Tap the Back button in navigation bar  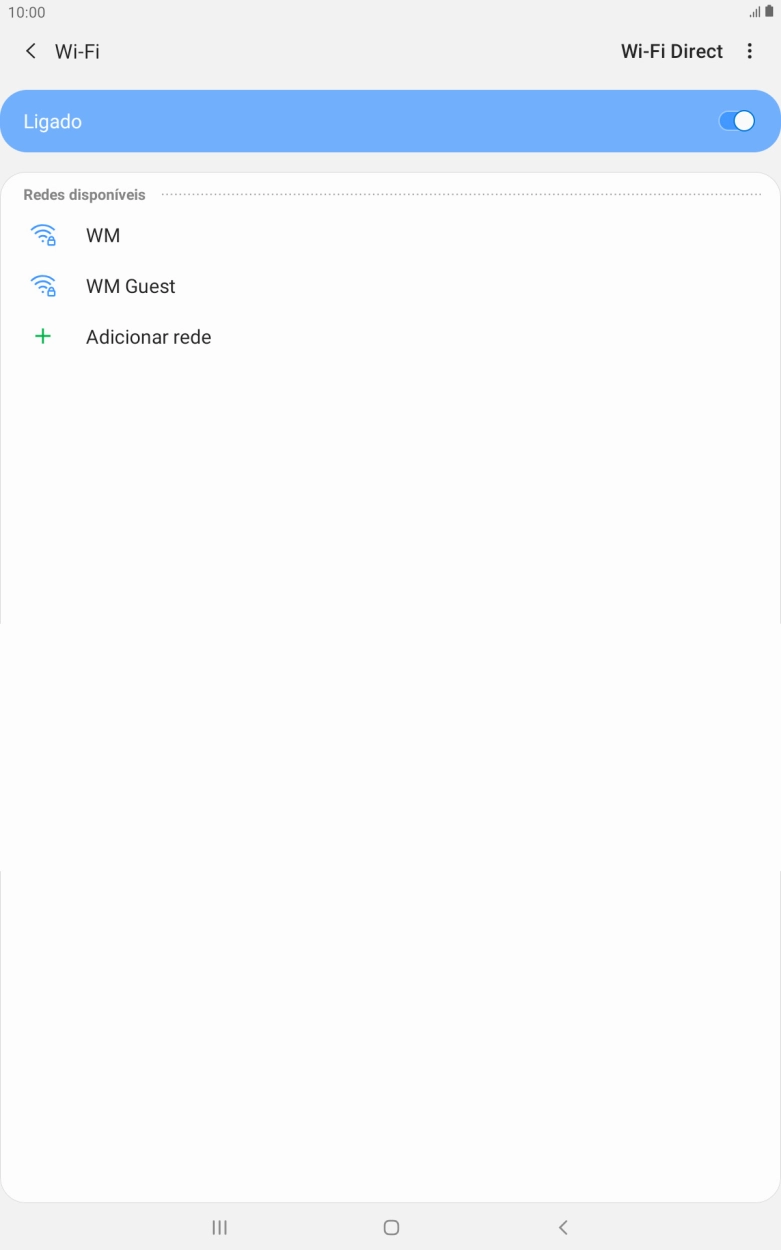click(563, 1227)
